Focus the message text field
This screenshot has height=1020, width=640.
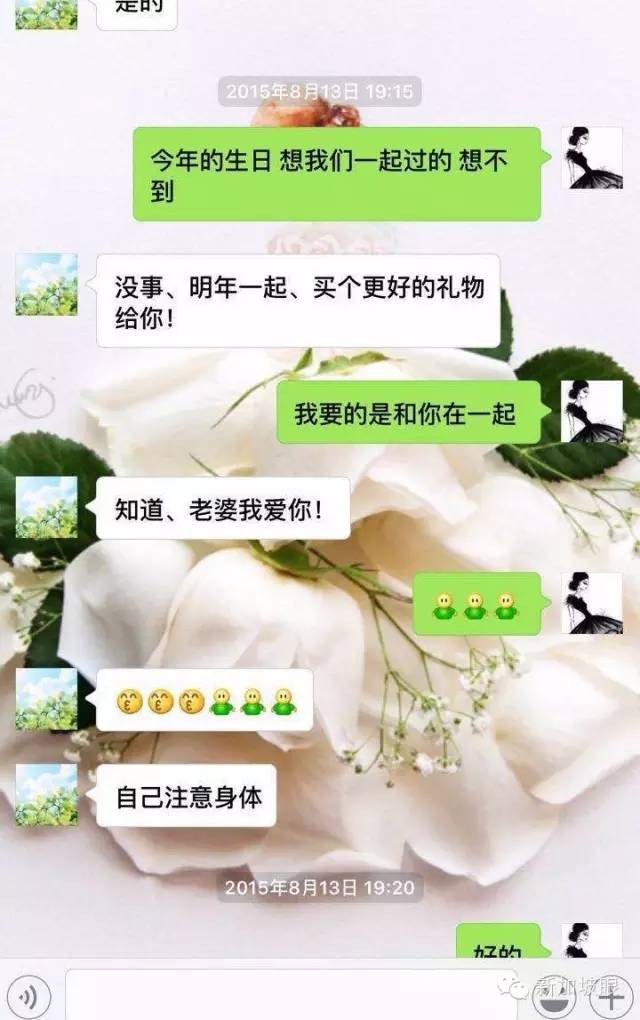click(x=290, y=996)
